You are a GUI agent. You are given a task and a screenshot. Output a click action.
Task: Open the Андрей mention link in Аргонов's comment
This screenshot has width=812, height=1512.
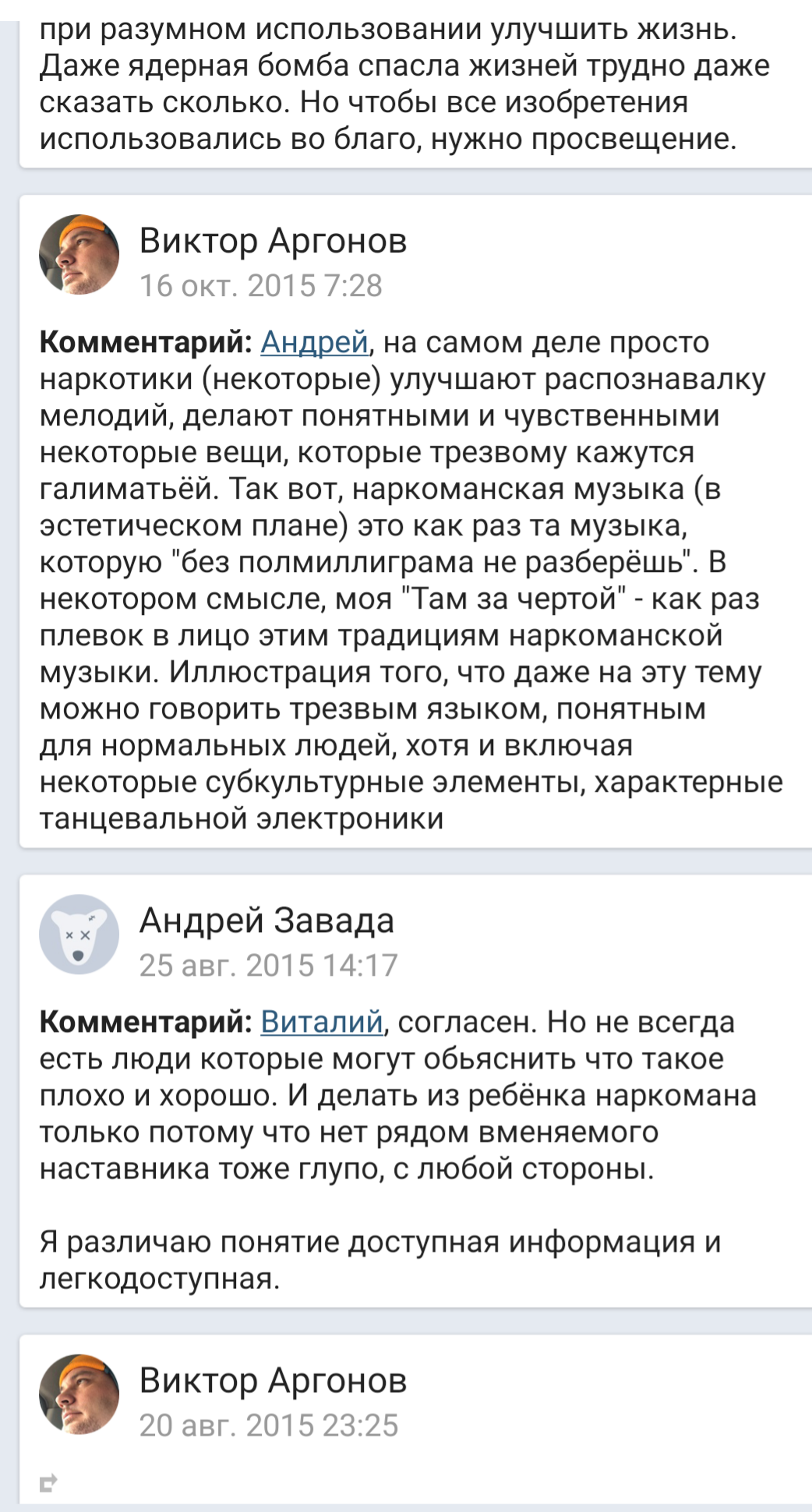pyautogui.click(x=314, y=342)
